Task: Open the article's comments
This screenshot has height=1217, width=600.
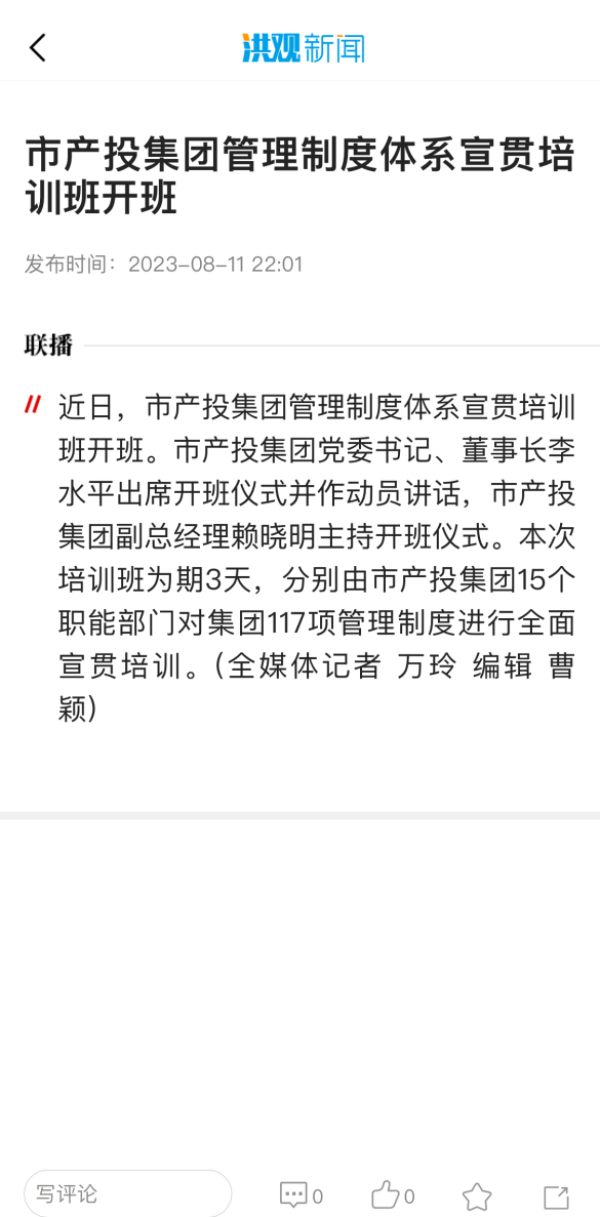Action: point(299,1195)
